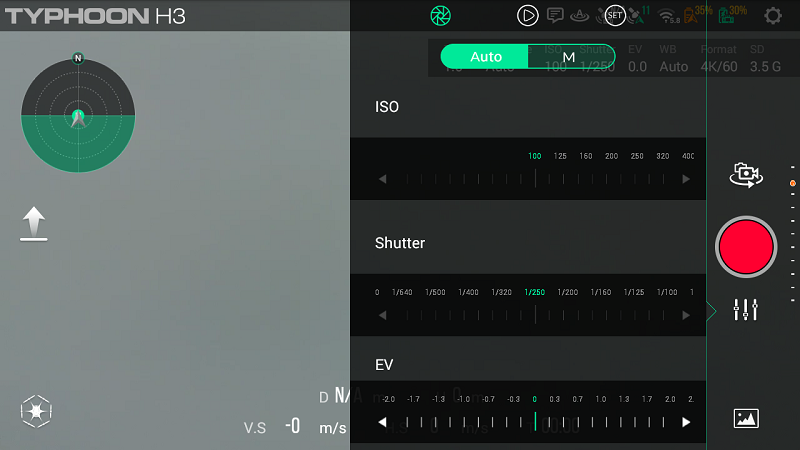Decrease EV with left arrow
The width and height of the screenshot is (800, 450).
pyautogui.click(x=382, y=422)
